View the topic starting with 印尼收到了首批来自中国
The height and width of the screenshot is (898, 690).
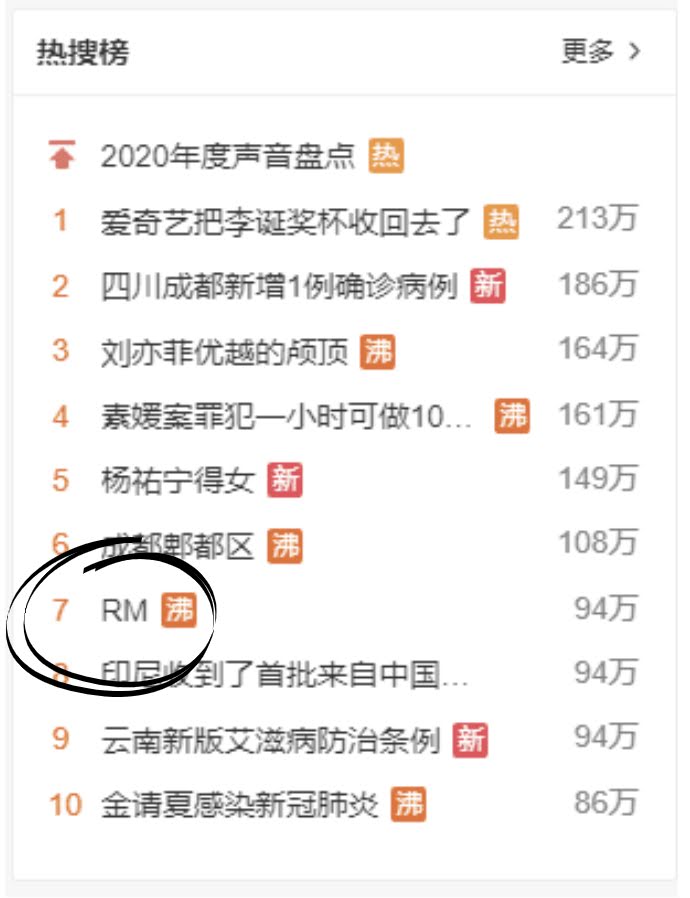click(x=285, y=675)
